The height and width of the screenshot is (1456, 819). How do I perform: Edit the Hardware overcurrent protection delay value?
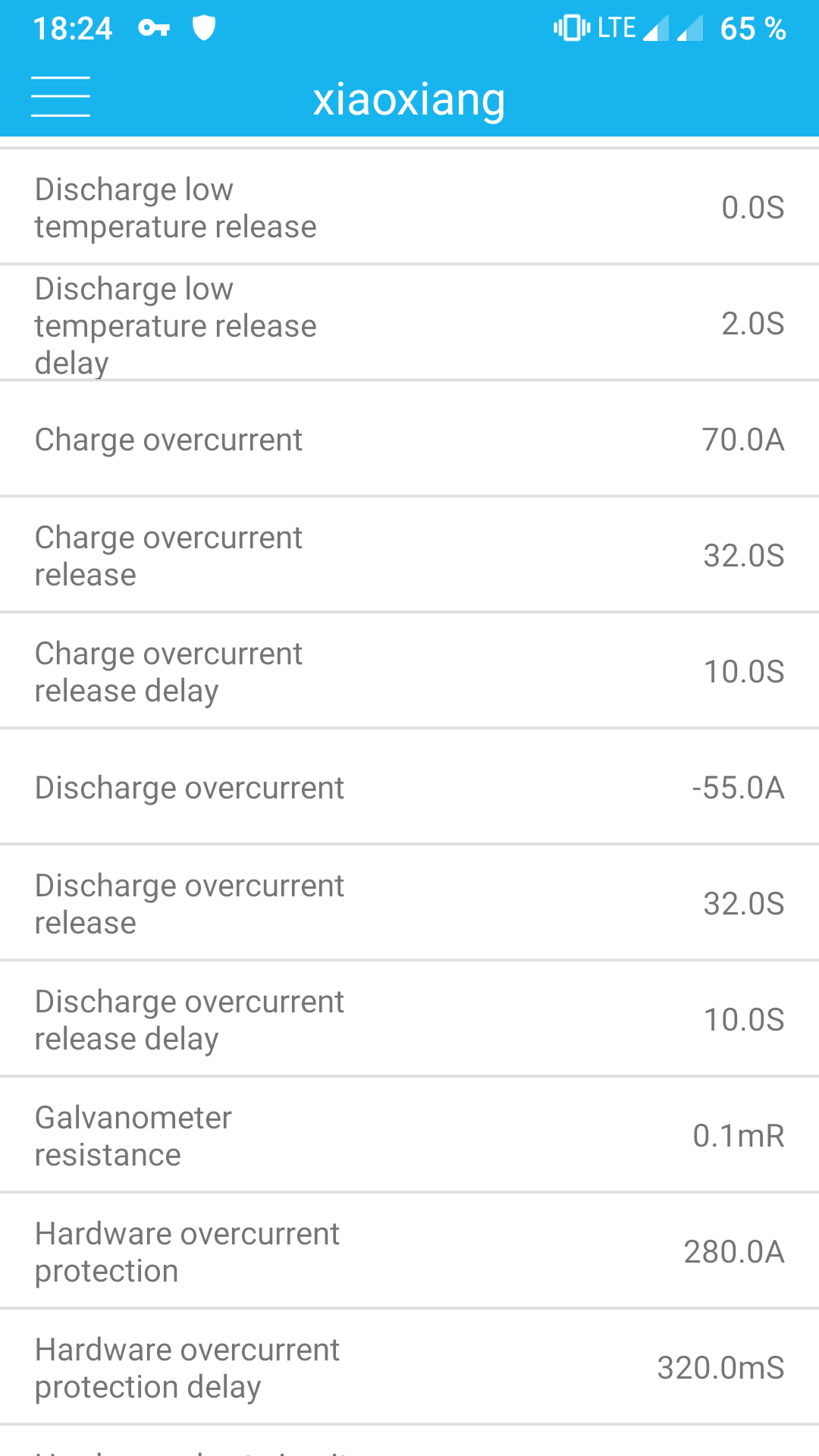409,1368
